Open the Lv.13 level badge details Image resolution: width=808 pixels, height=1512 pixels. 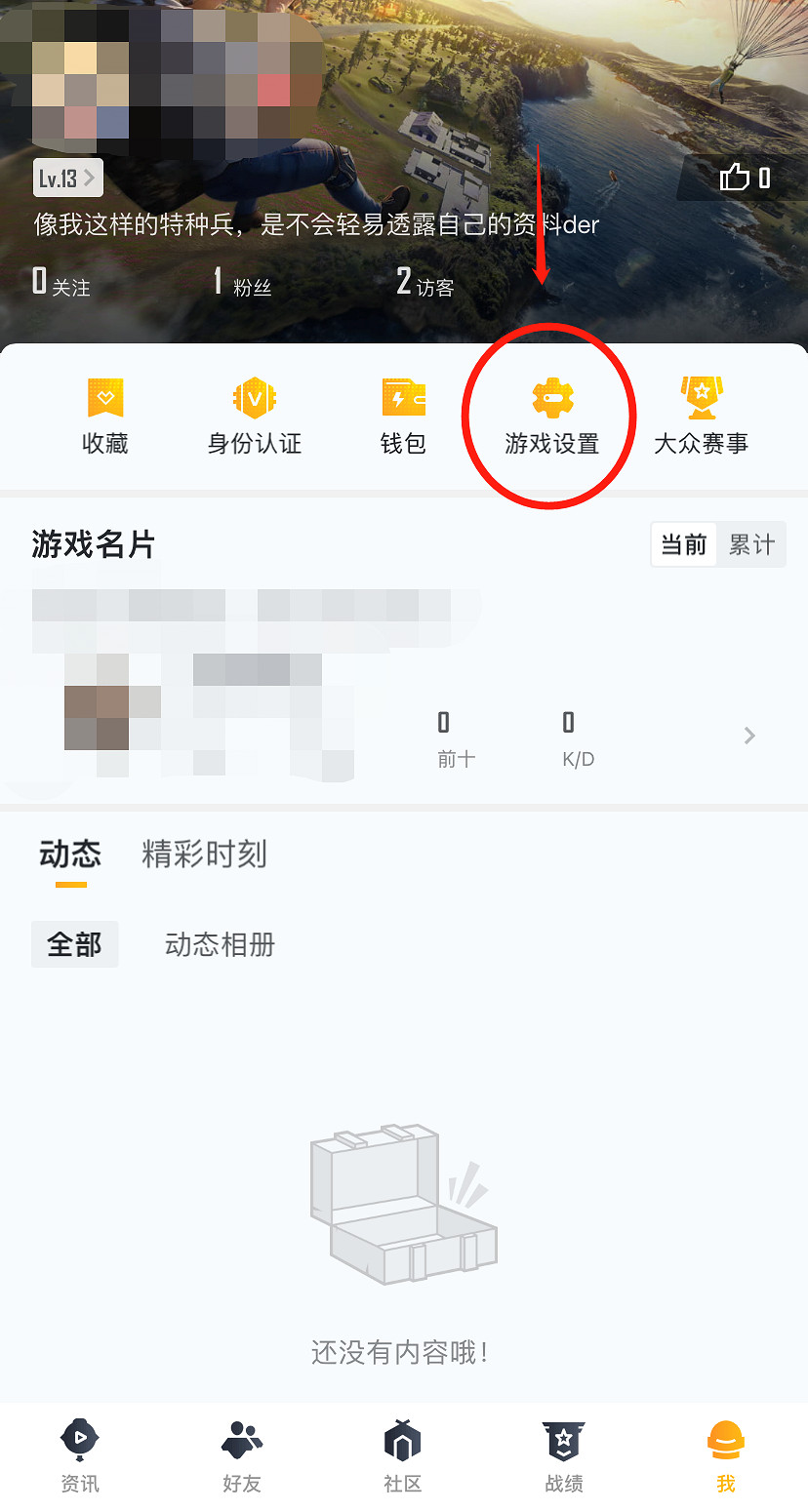(66, 178)
